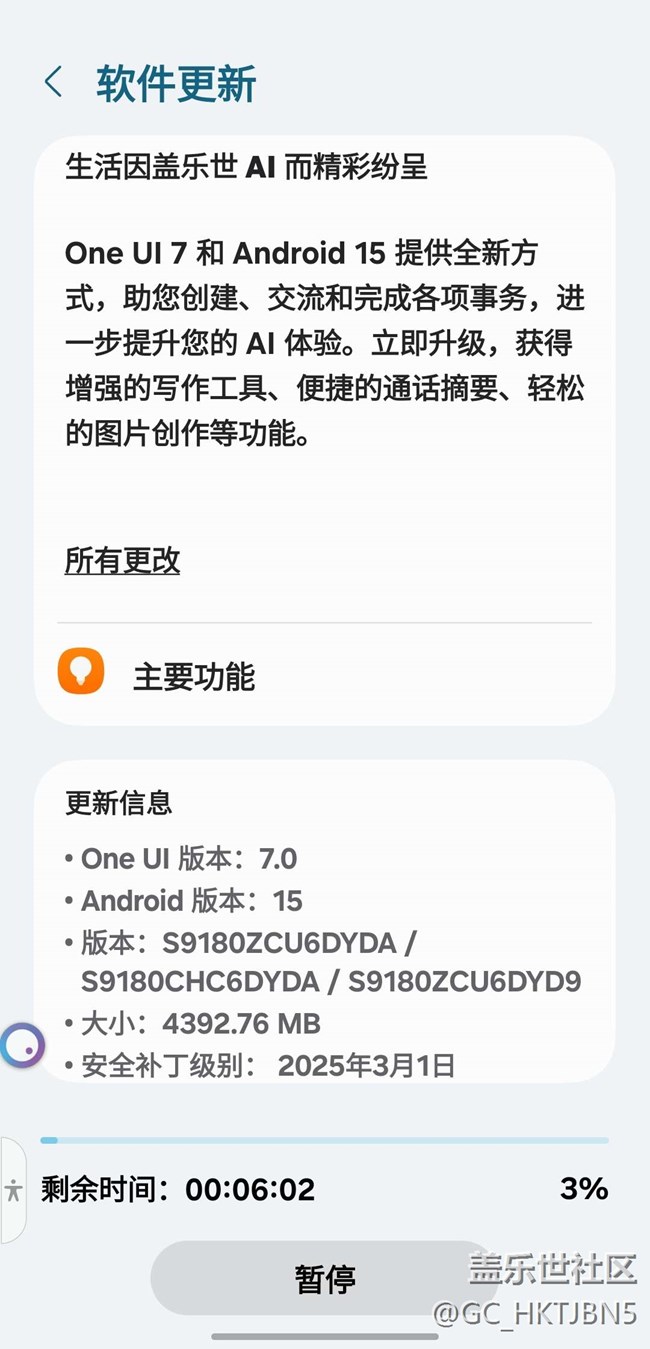This screenshot has height=1349, width=650.
Task: Open the 主要功能 row
Action: tap(324, 675)
